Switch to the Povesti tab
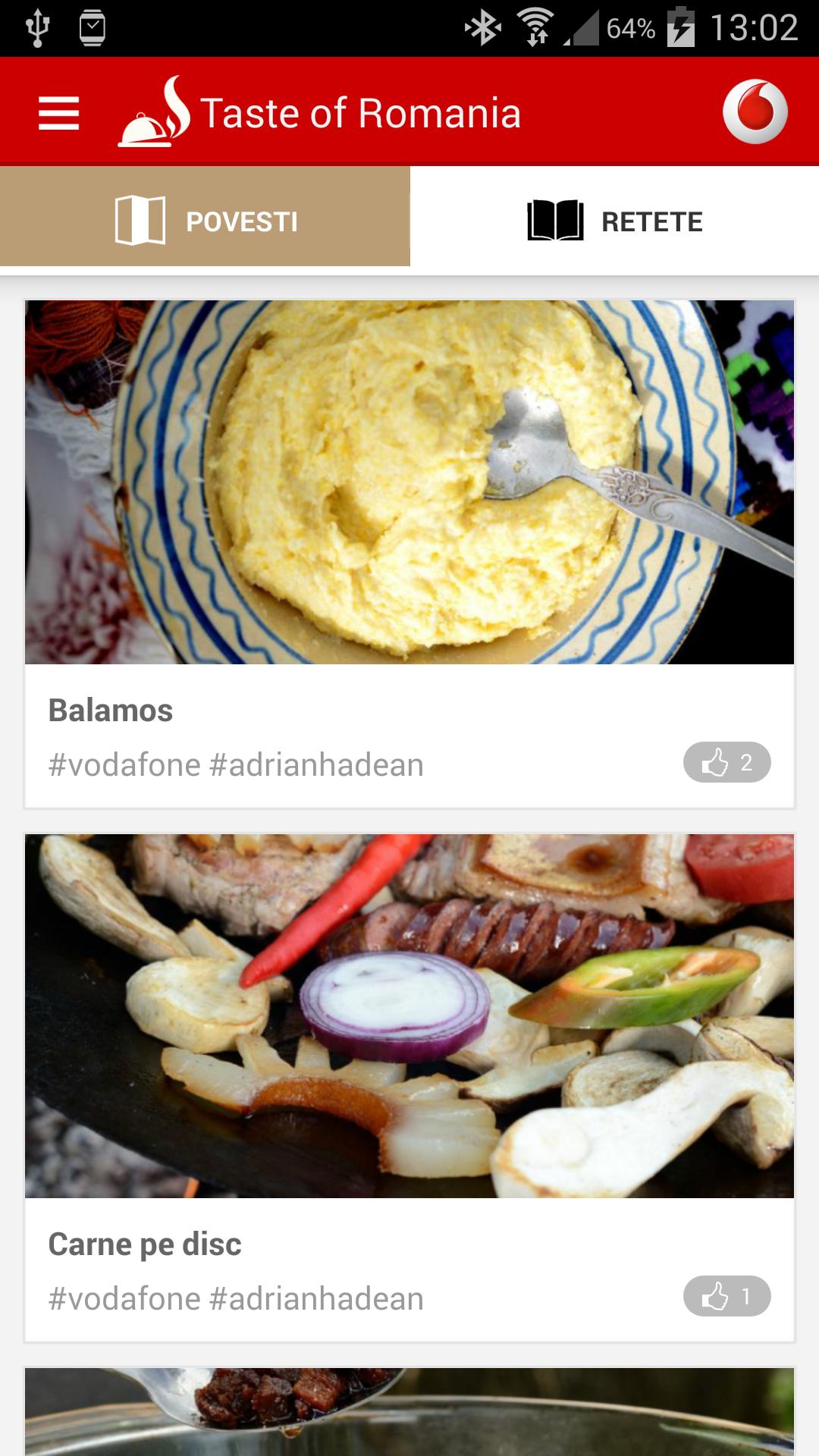Viewport: 819px width, 1456px height. click(x=205, y=221)
